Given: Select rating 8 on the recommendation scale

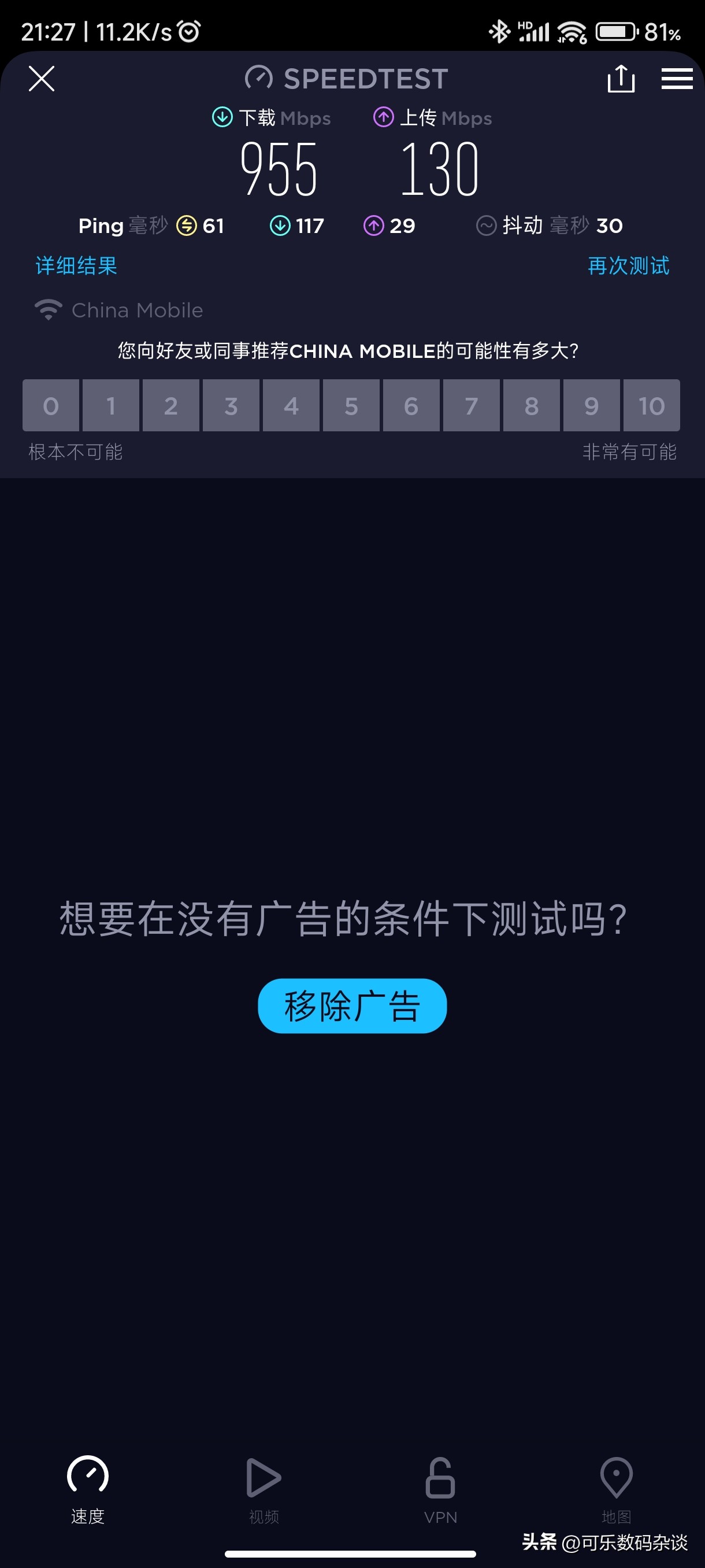Looking at the screenshot, I should click(531, 405).
